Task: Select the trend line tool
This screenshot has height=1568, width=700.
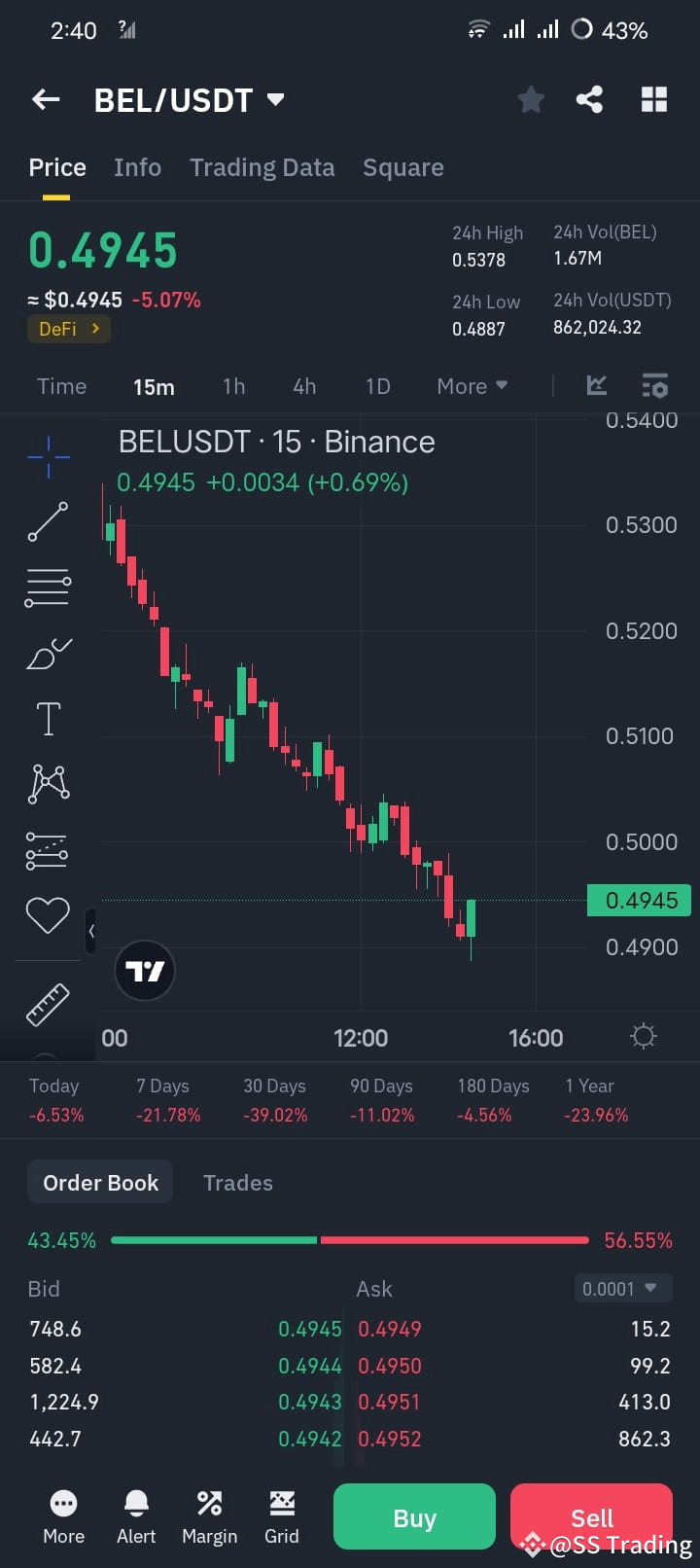Action: (x=48, y=521)
